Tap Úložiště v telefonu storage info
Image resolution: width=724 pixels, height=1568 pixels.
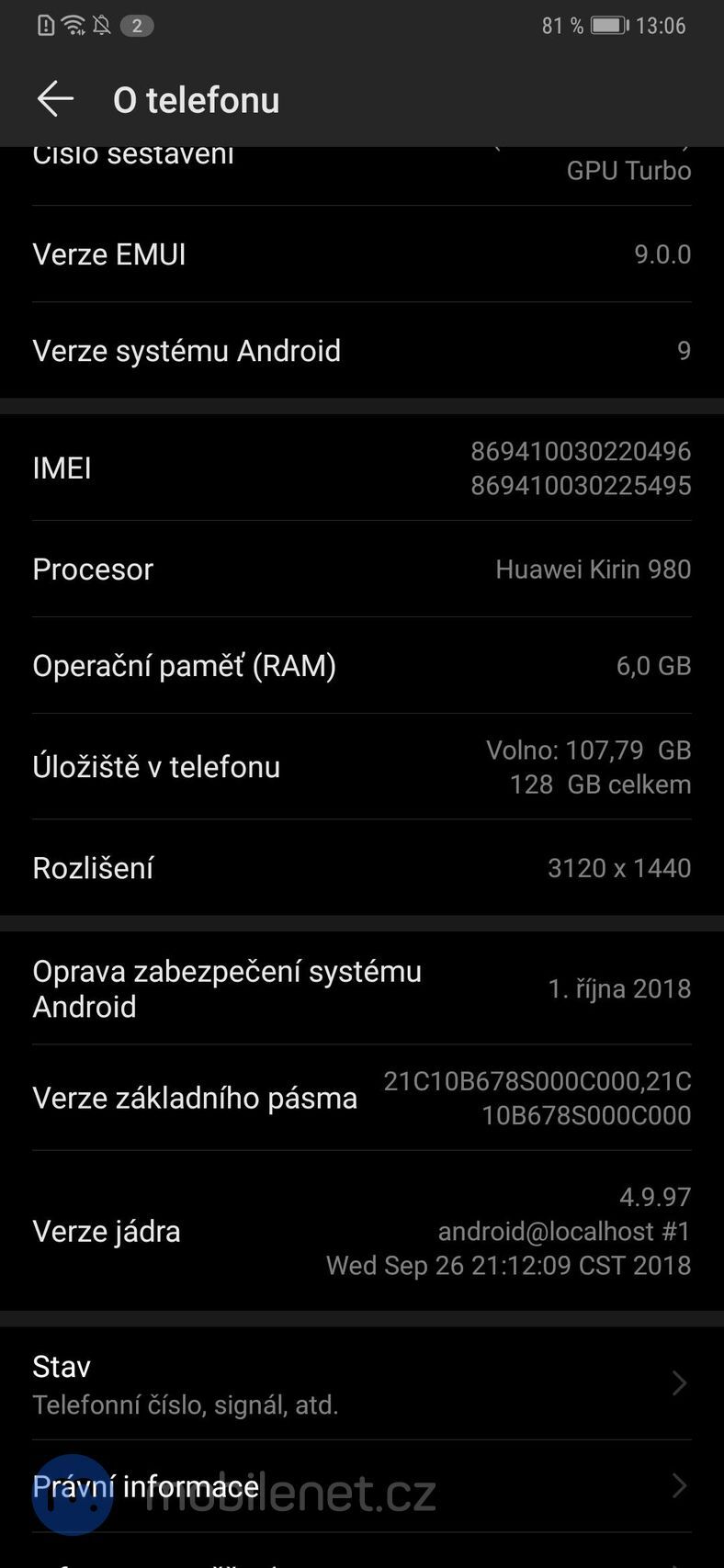[x=362, y=767]
